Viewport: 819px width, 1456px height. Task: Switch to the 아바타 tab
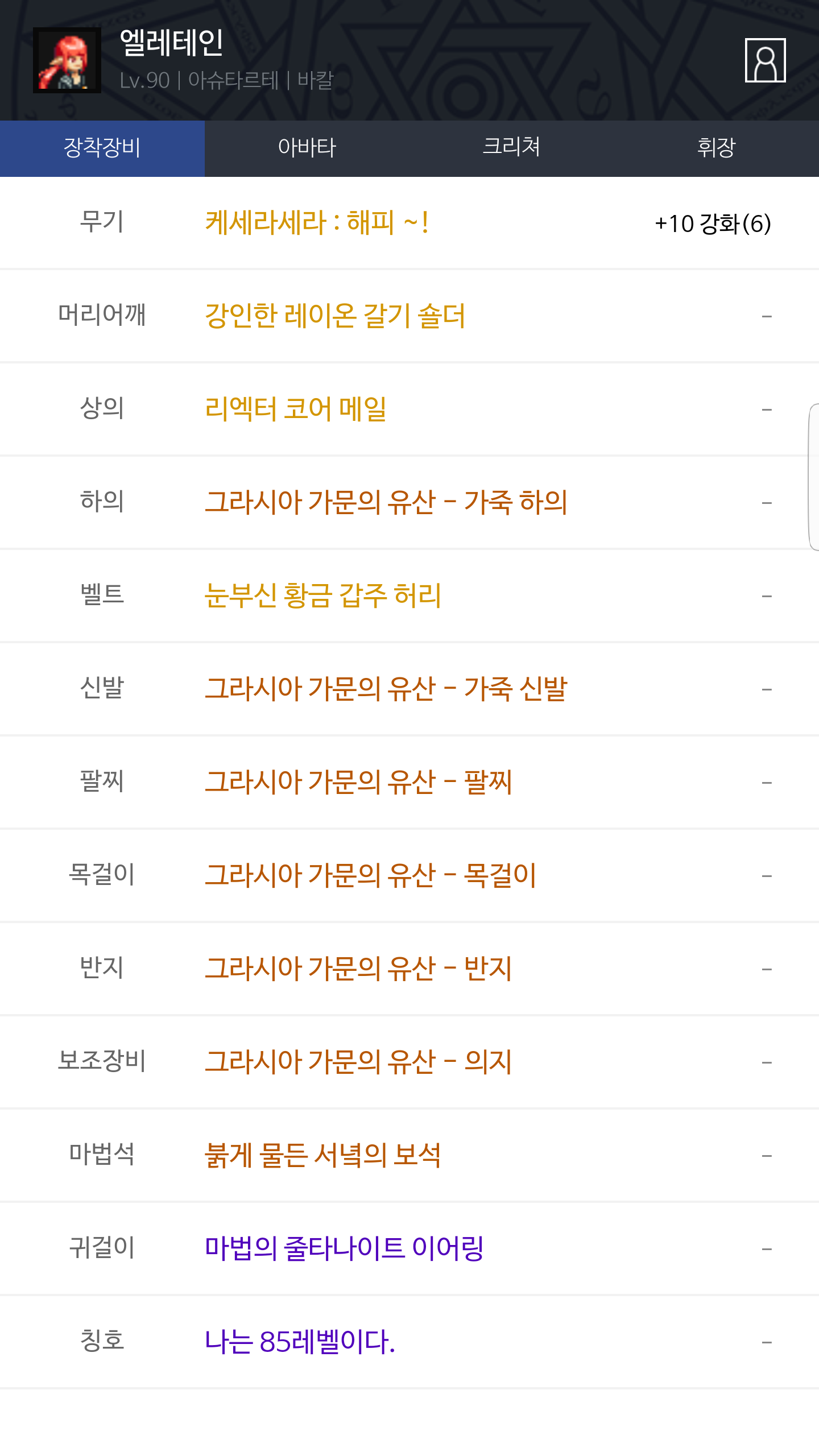click(x=307, y=148)
